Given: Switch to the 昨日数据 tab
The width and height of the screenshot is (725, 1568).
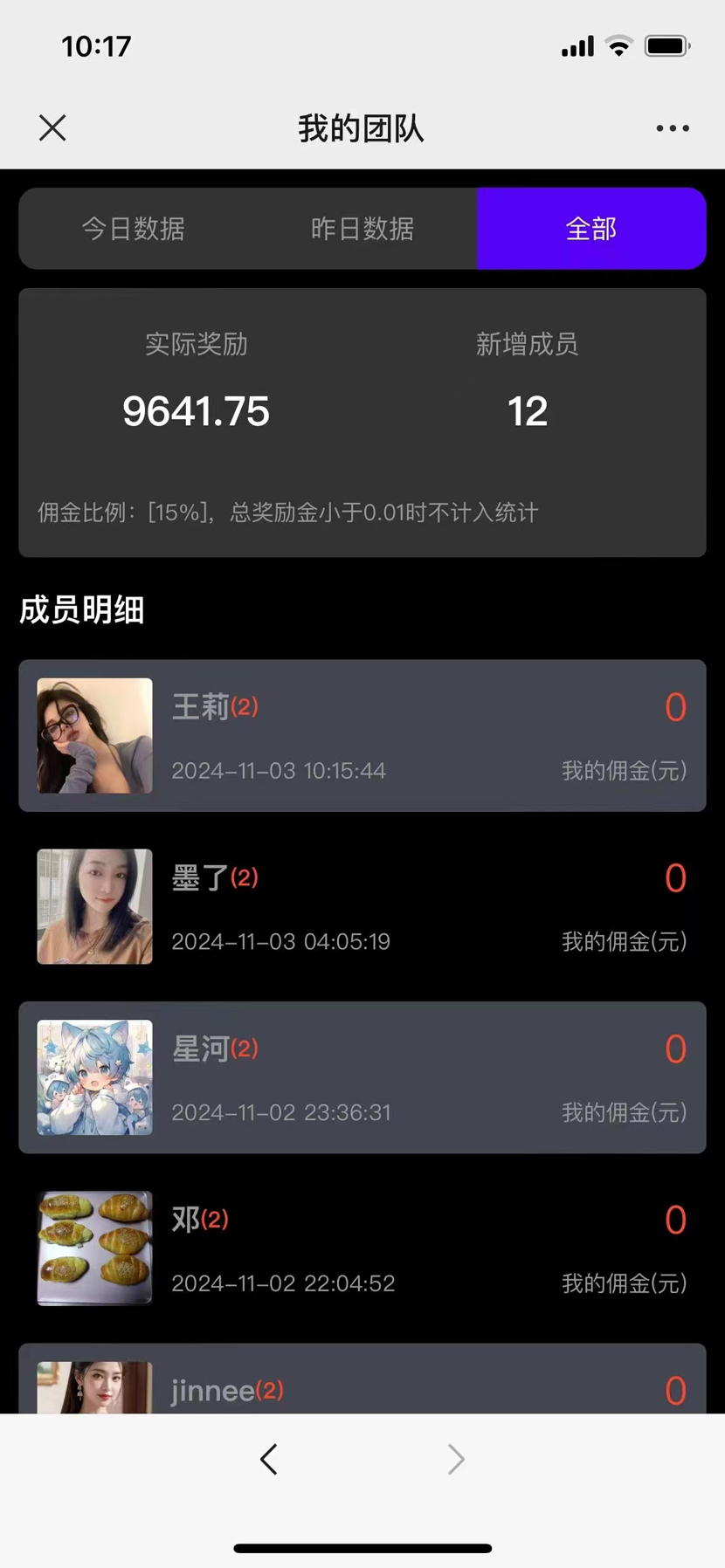Looking at the screenshot, I should pos(362,229).
